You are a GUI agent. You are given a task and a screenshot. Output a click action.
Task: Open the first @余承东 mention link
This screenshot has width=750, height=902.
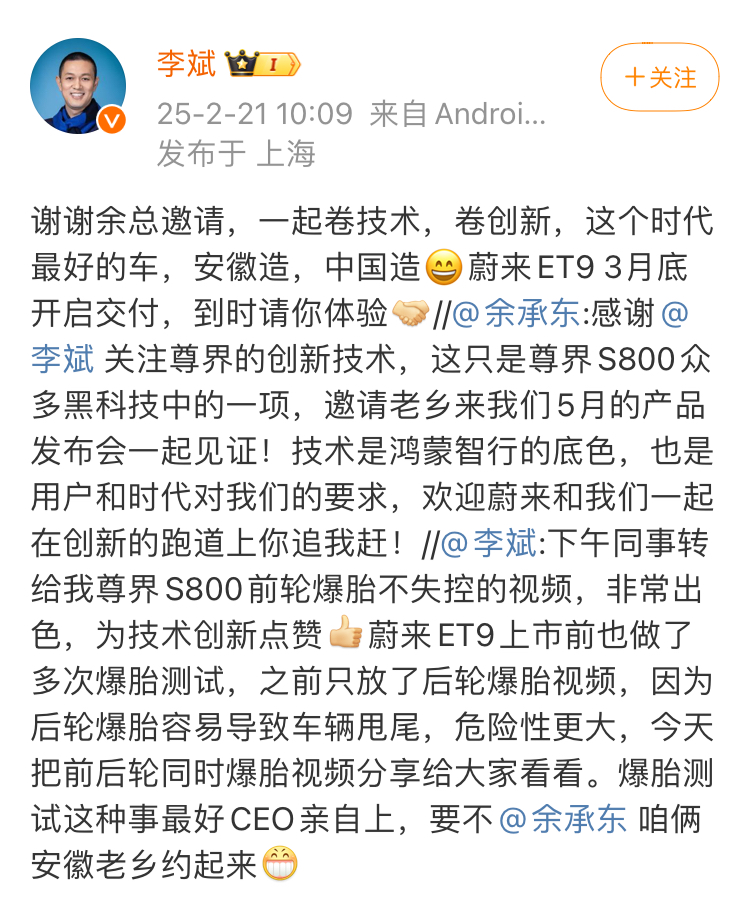coord(516,313)
